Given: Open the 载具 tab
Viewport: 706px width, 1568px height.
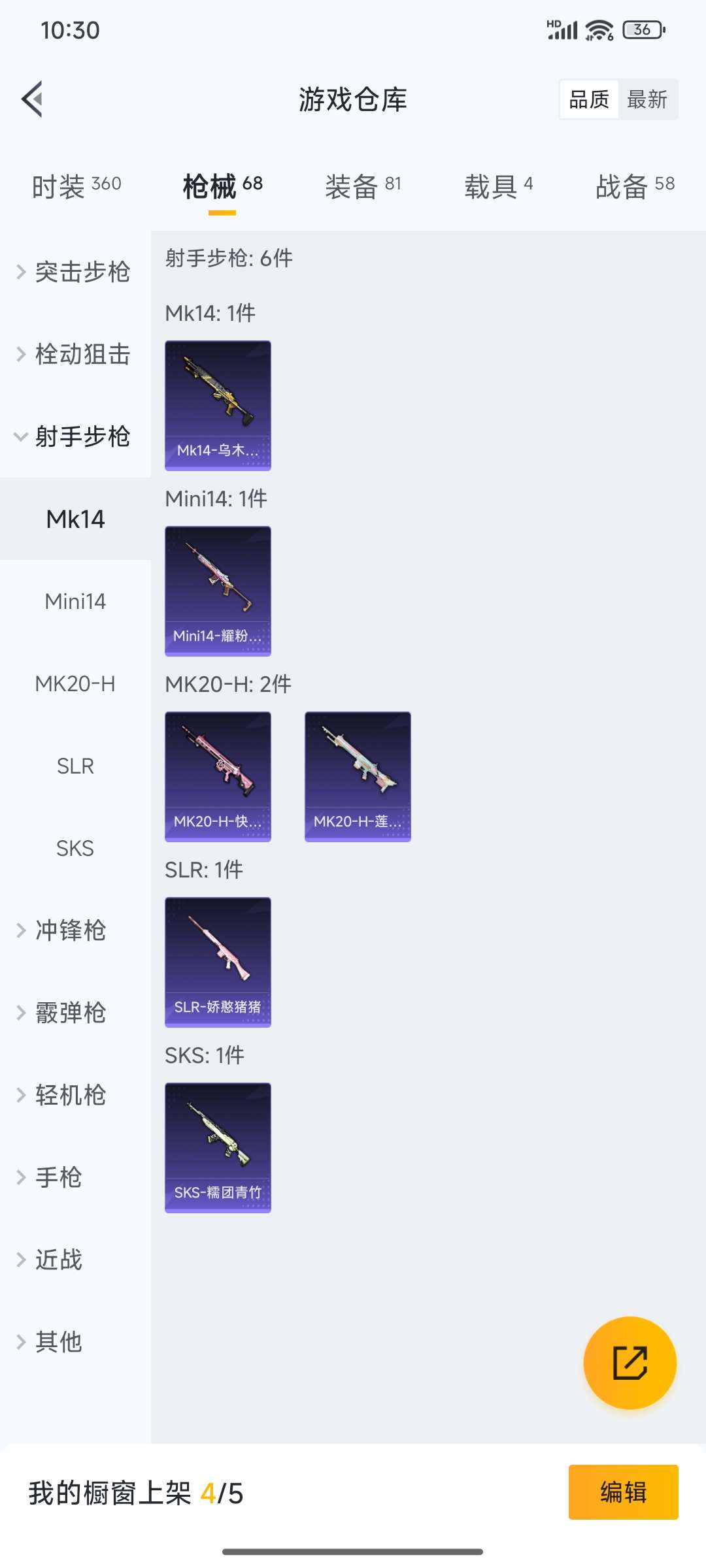Looking at the screenshot, I should [x=498, y=186].
